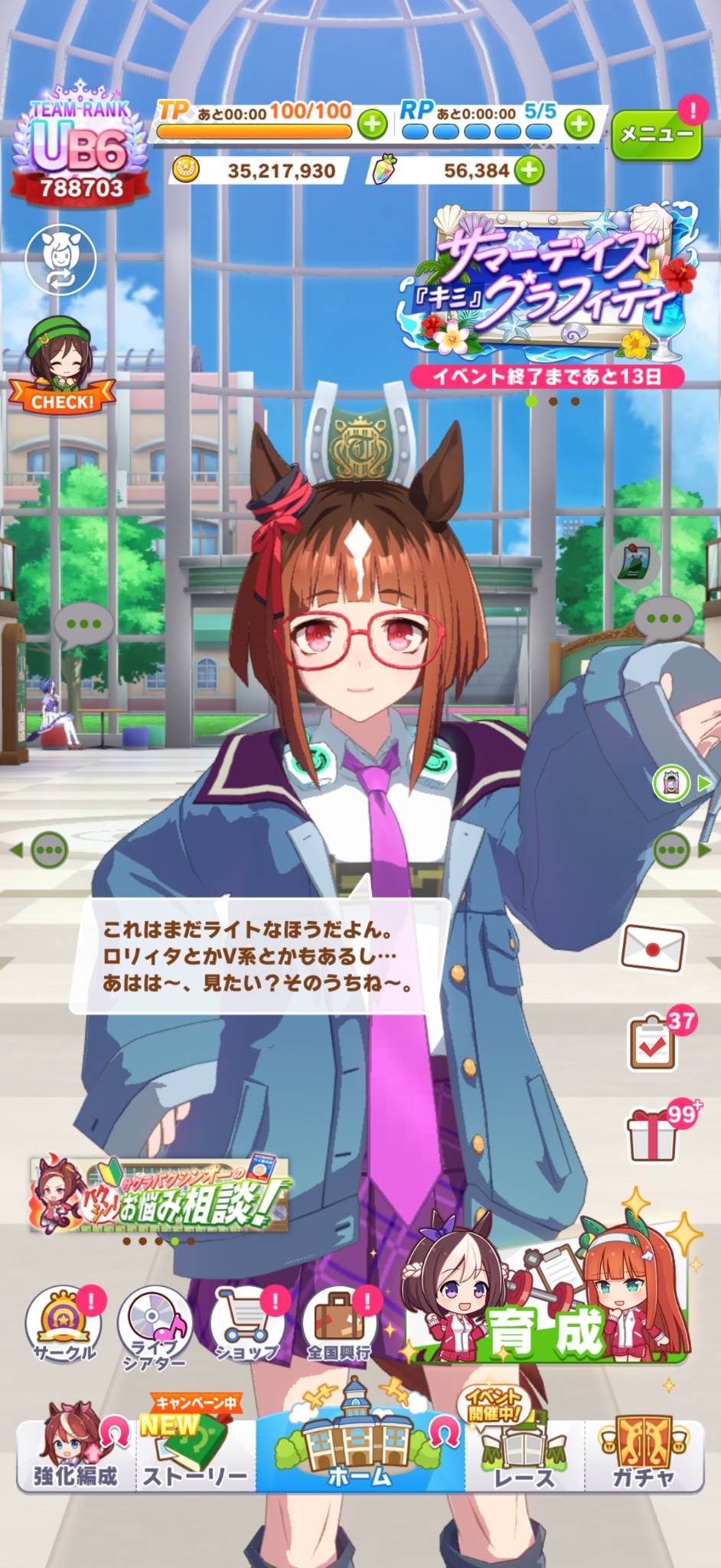Open the CHECK! character badge

[61, 367]
